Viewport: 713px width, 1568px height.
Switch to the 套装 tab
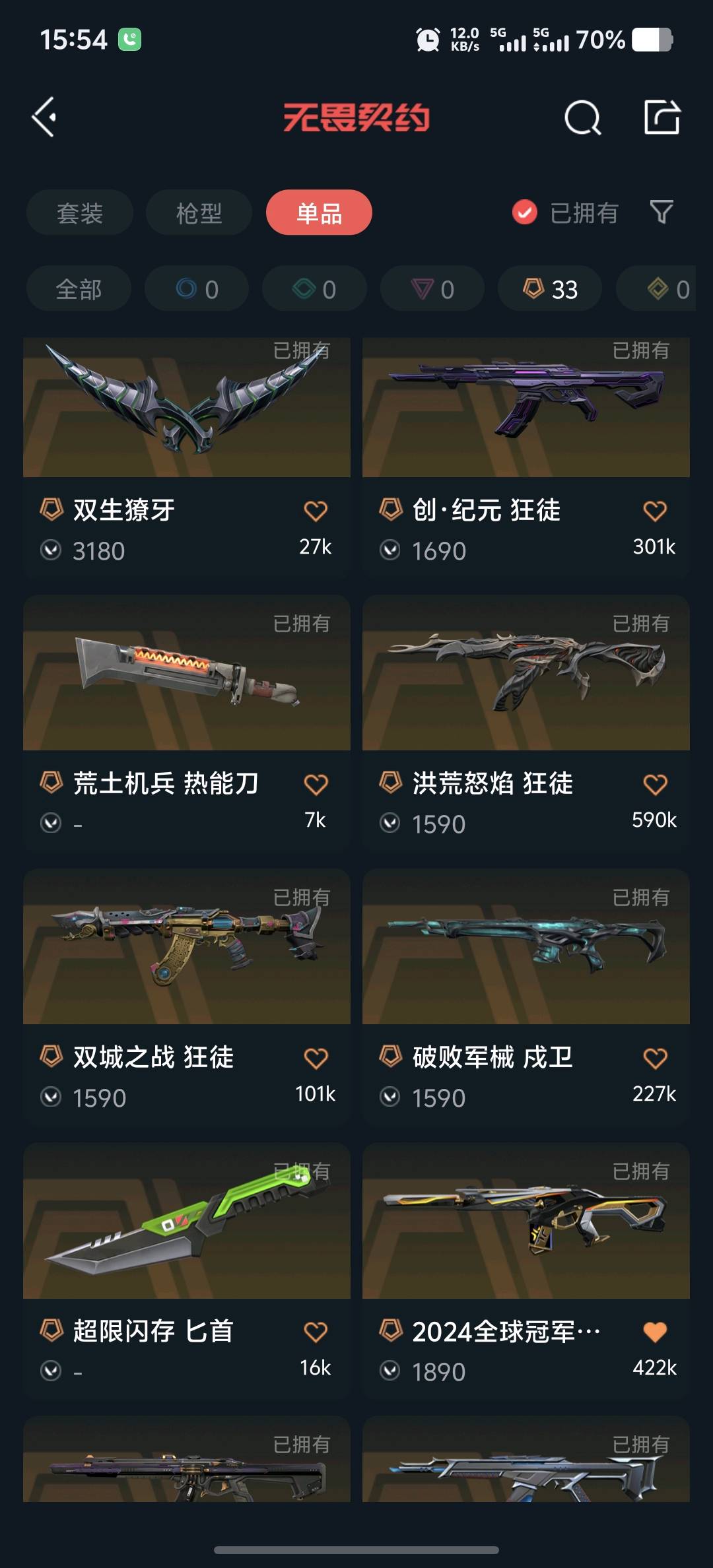pos(80,212)
